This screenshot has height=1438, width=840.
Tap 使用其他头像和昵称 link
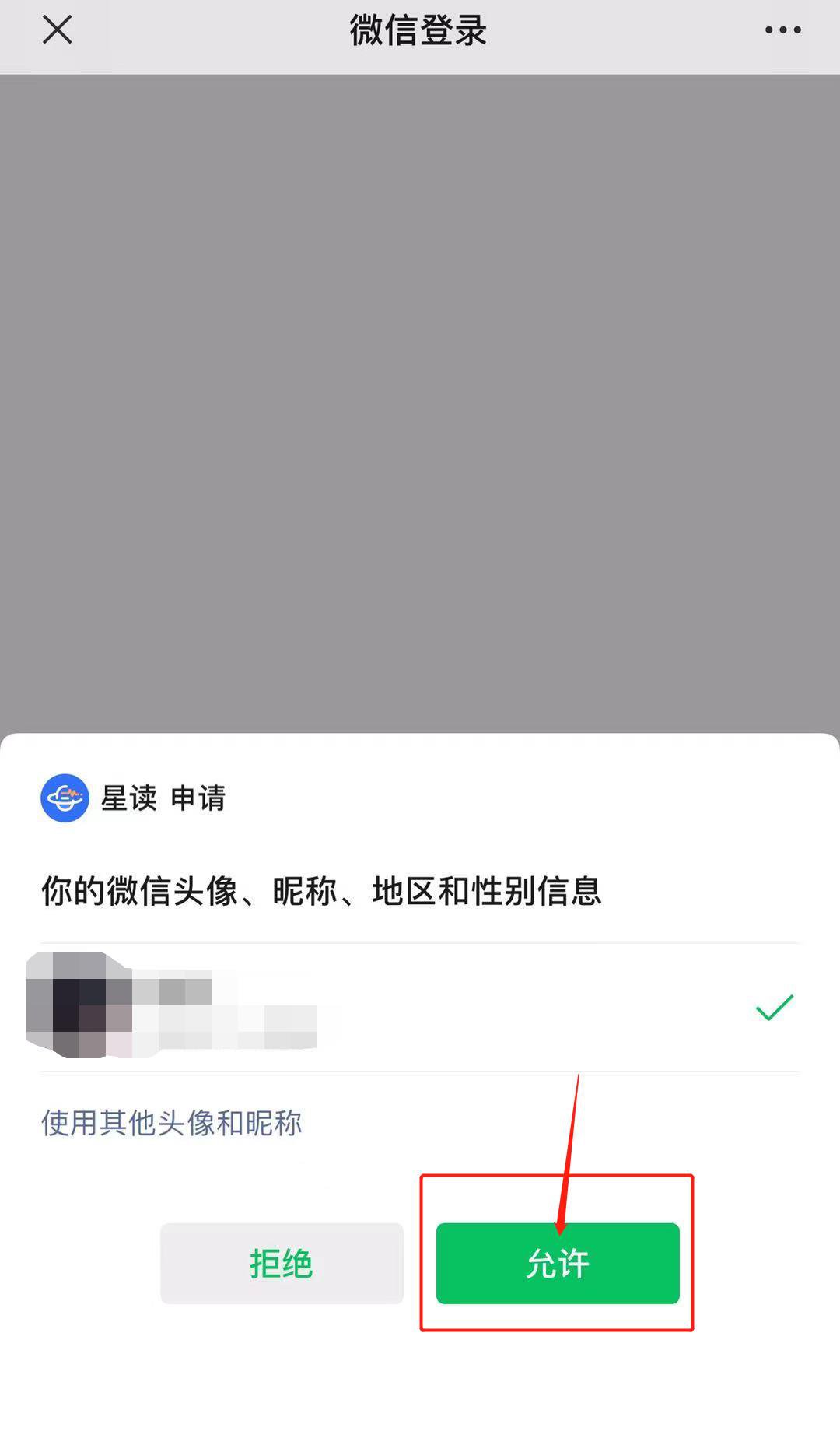coord(172,1123)
